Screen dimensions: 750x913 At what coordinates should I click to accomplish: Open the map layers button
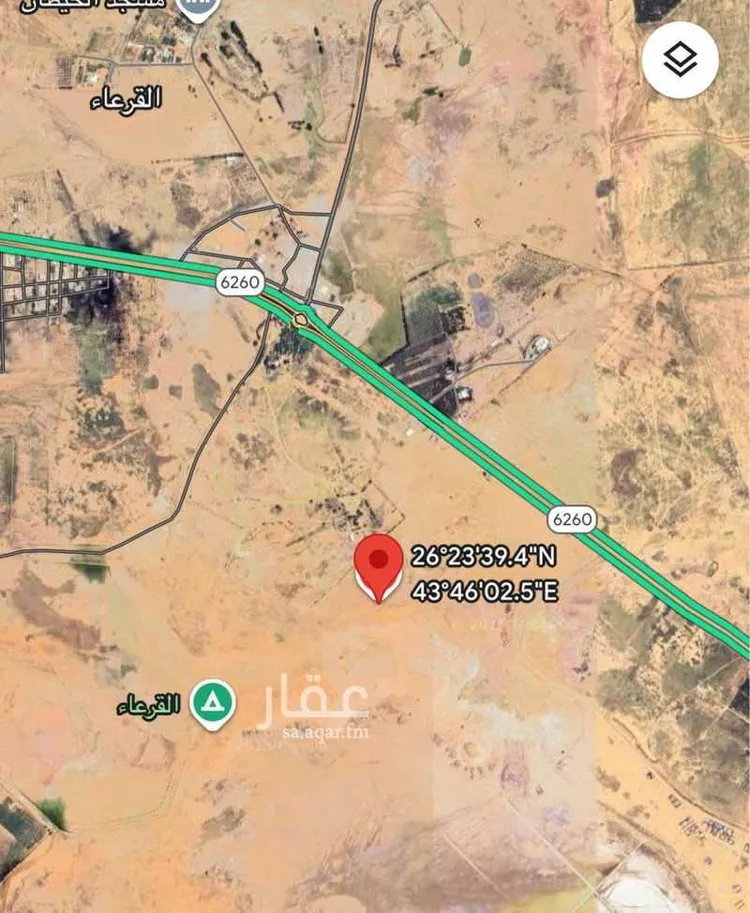680,60
